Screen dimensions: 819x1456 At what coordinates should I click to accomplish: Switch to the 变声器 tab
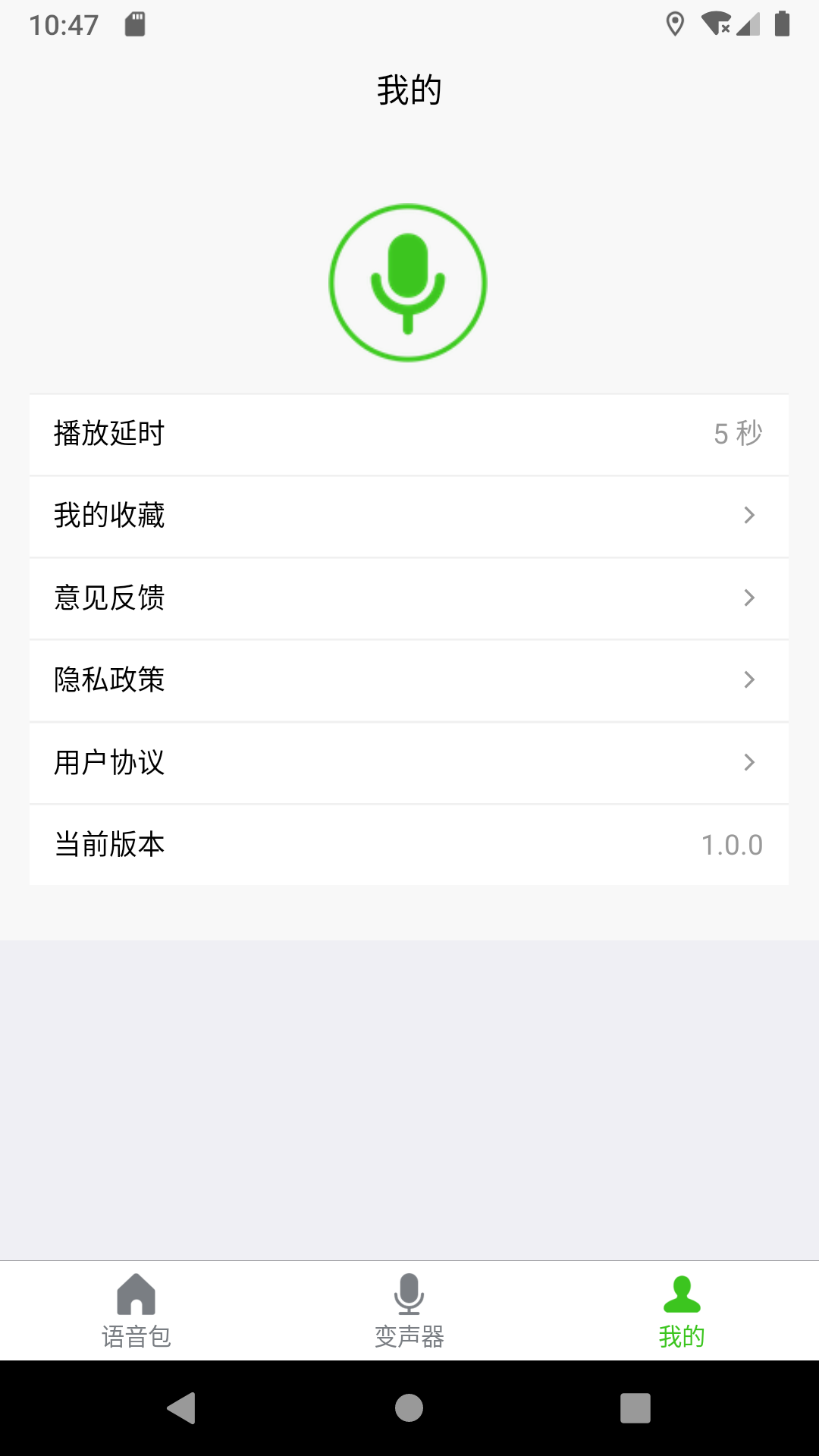tap(409, 1311)
